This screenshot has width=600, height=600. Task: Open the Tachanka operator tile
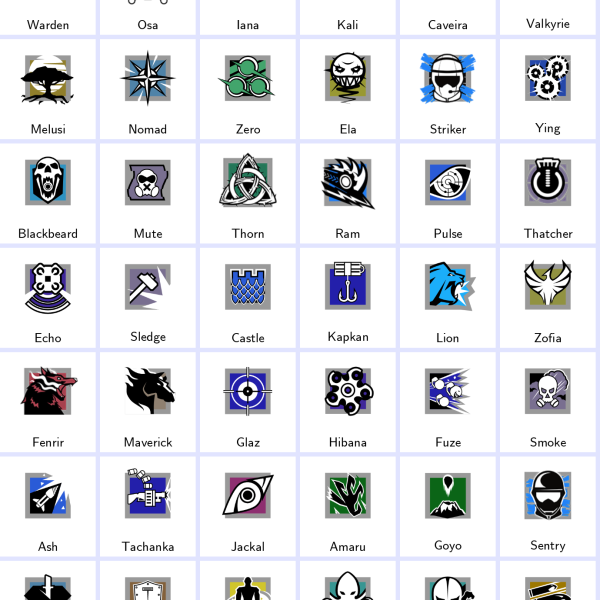tap(148, 506)
